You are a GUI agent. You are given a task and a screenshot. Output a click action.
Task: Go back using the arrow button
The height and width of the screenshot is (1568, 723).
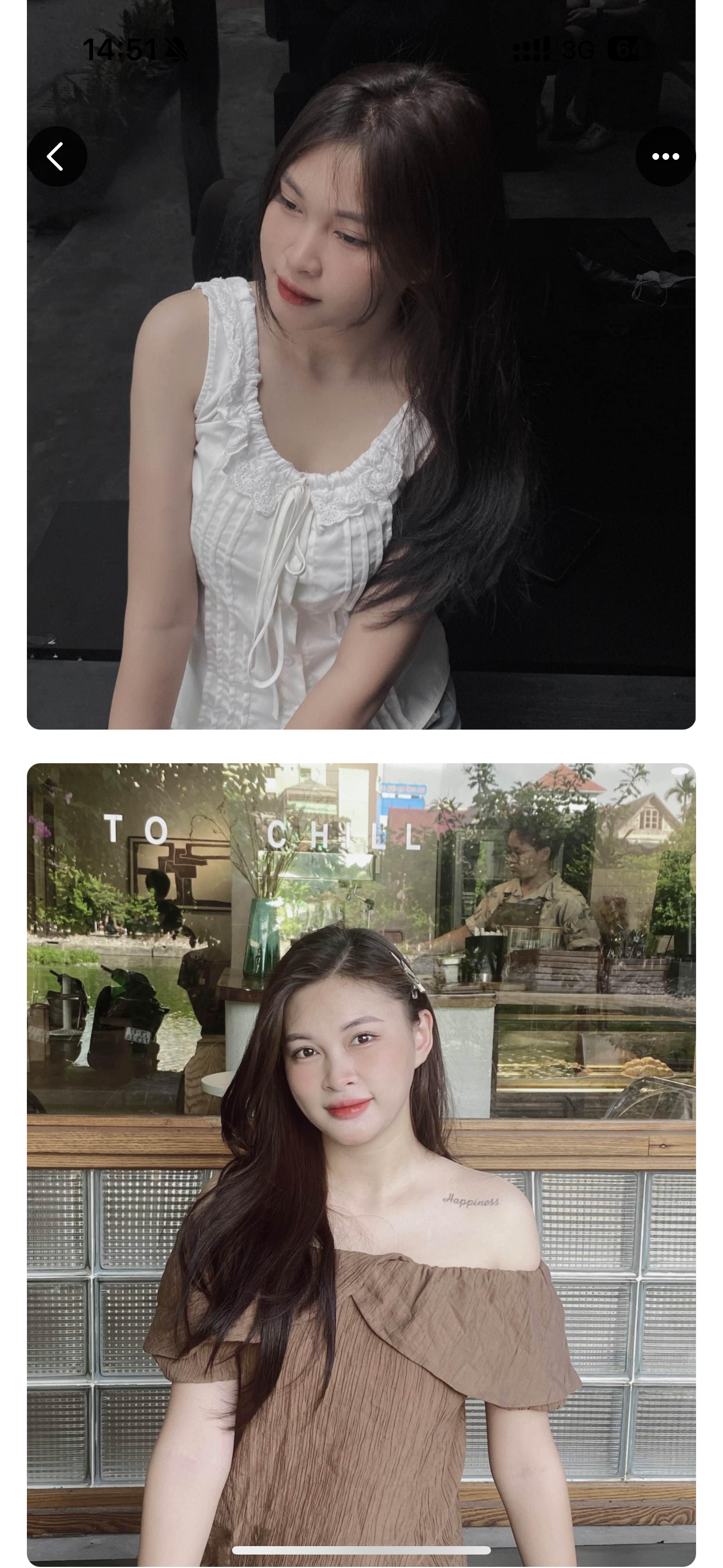pyautogui.click(x=57, y=156)
